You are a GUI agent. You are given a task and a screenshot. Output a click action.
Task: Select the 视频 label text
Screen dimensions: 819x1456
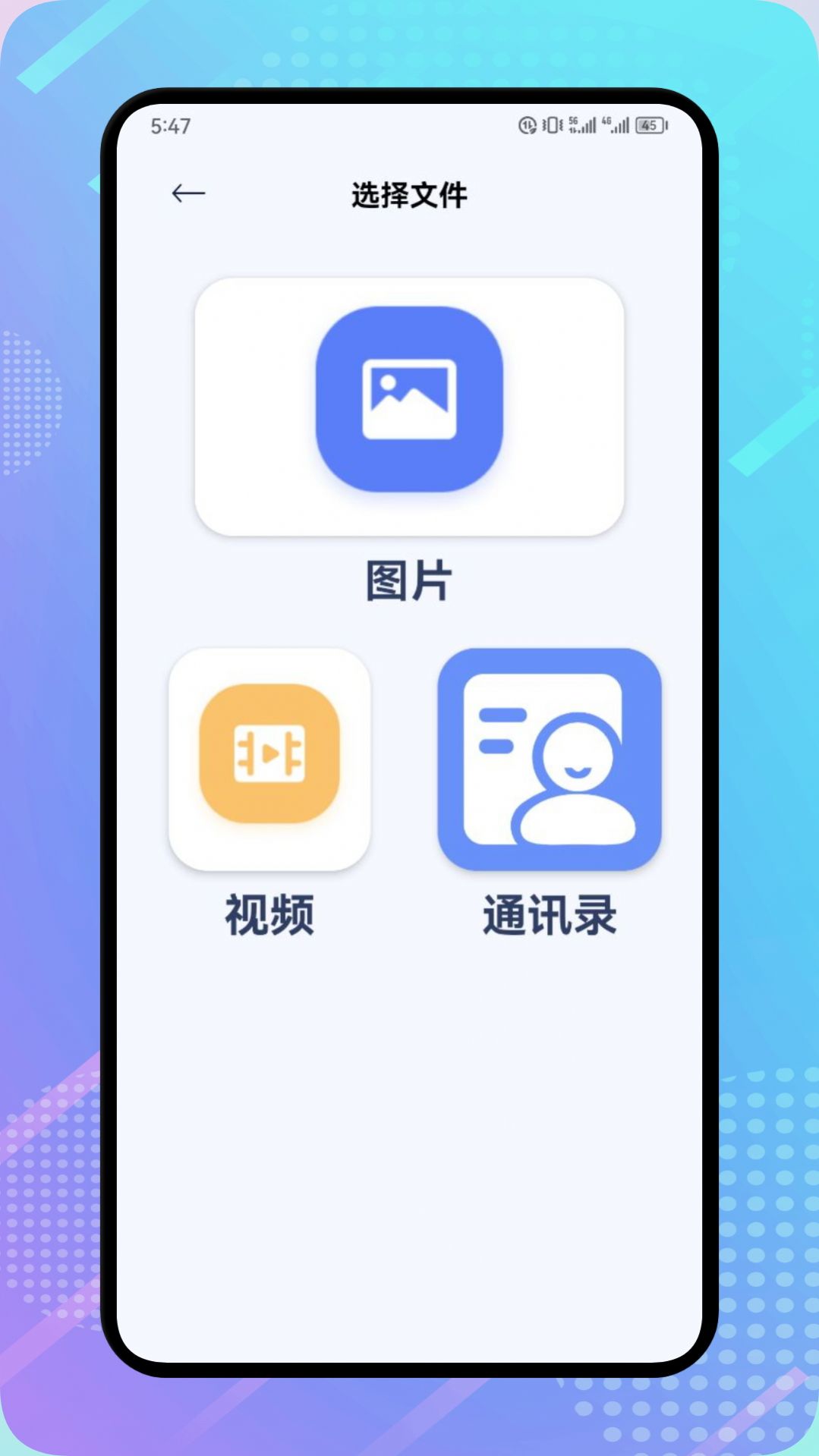(269, 917)
